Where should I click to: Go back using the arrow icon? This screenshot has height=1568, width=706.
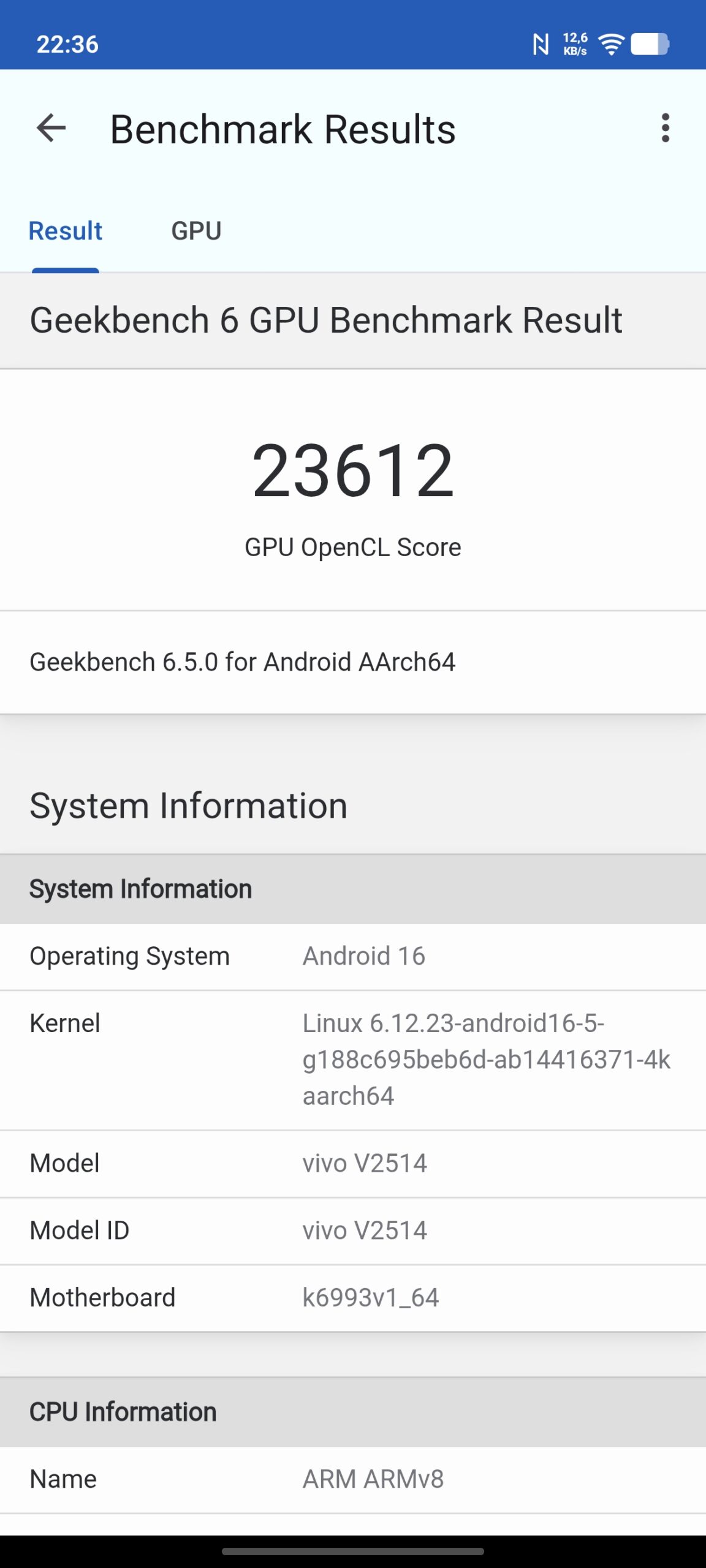pyautogui.click(x=51, y=129)
